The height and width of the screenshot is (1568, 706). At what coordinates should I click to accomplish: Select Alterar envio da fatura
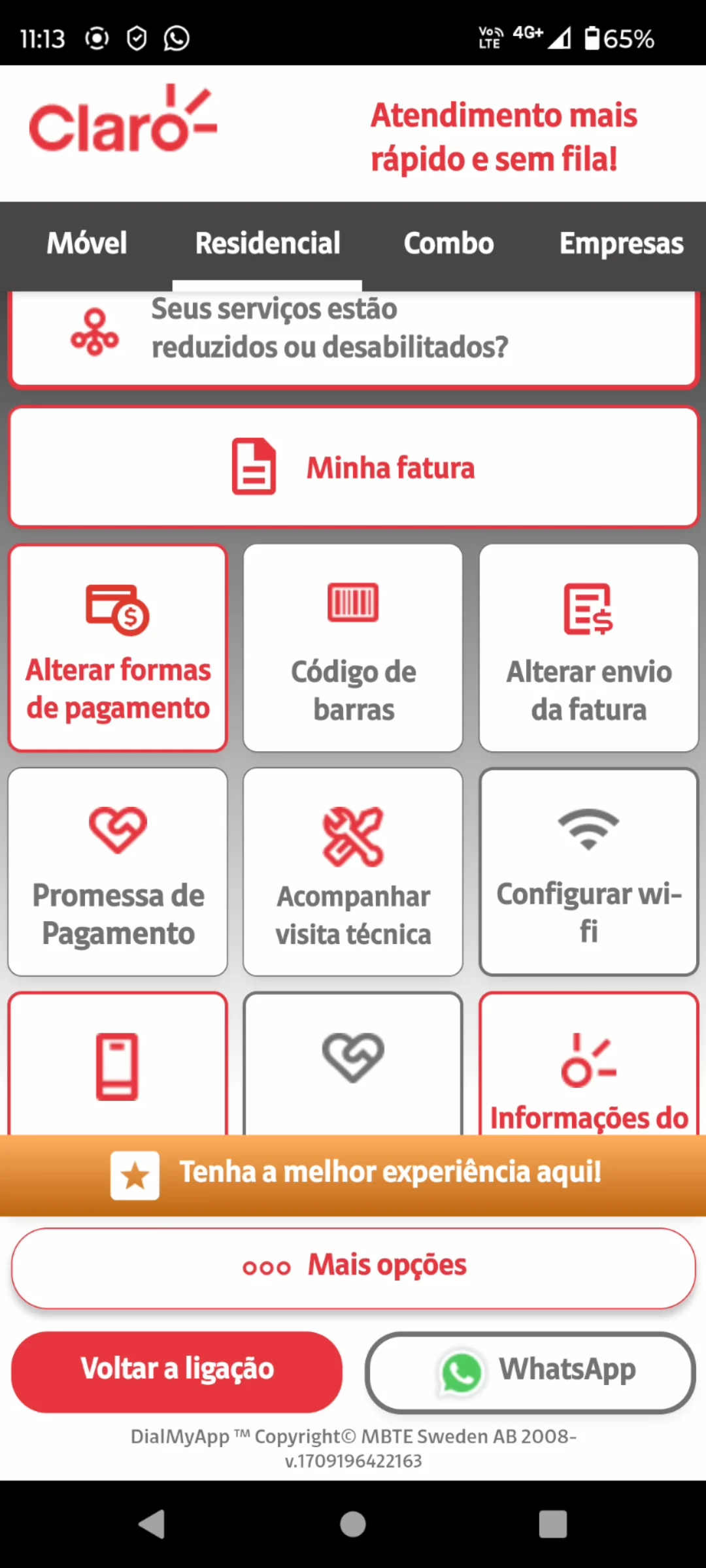point(588,648)
